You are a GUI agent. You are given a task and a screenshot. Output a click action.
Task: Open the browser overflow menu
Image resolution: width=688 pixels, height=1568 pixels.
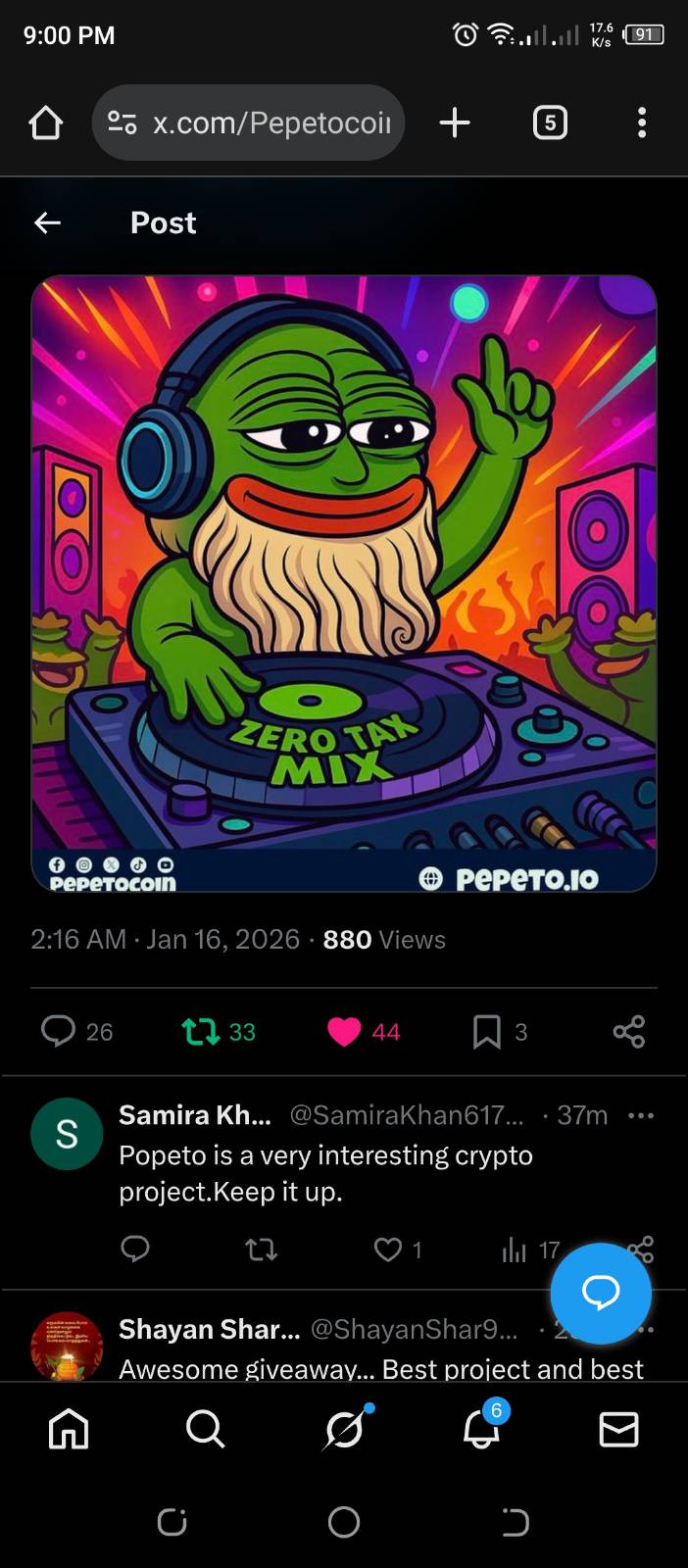coord(642,123)
